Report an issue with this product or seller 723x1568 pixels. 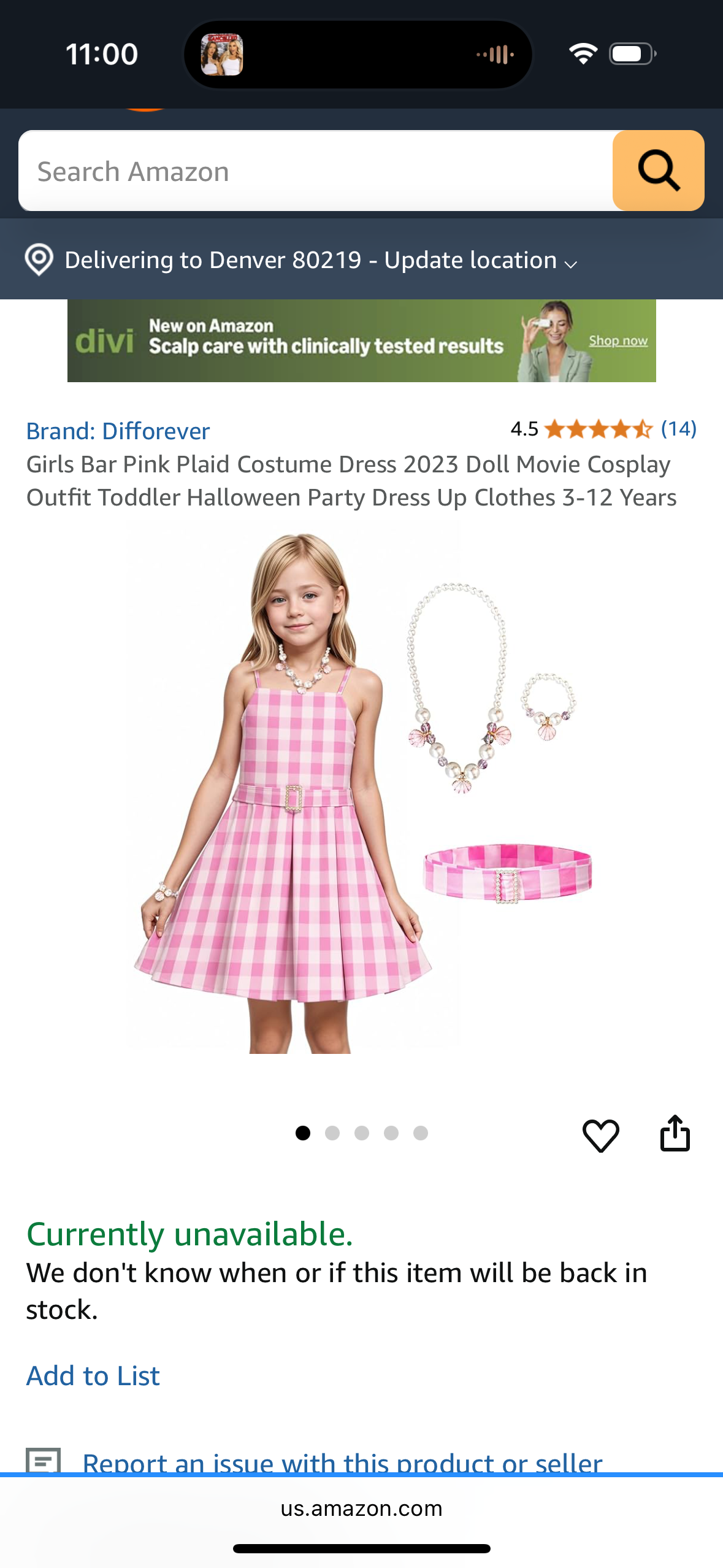point(342,1462)
